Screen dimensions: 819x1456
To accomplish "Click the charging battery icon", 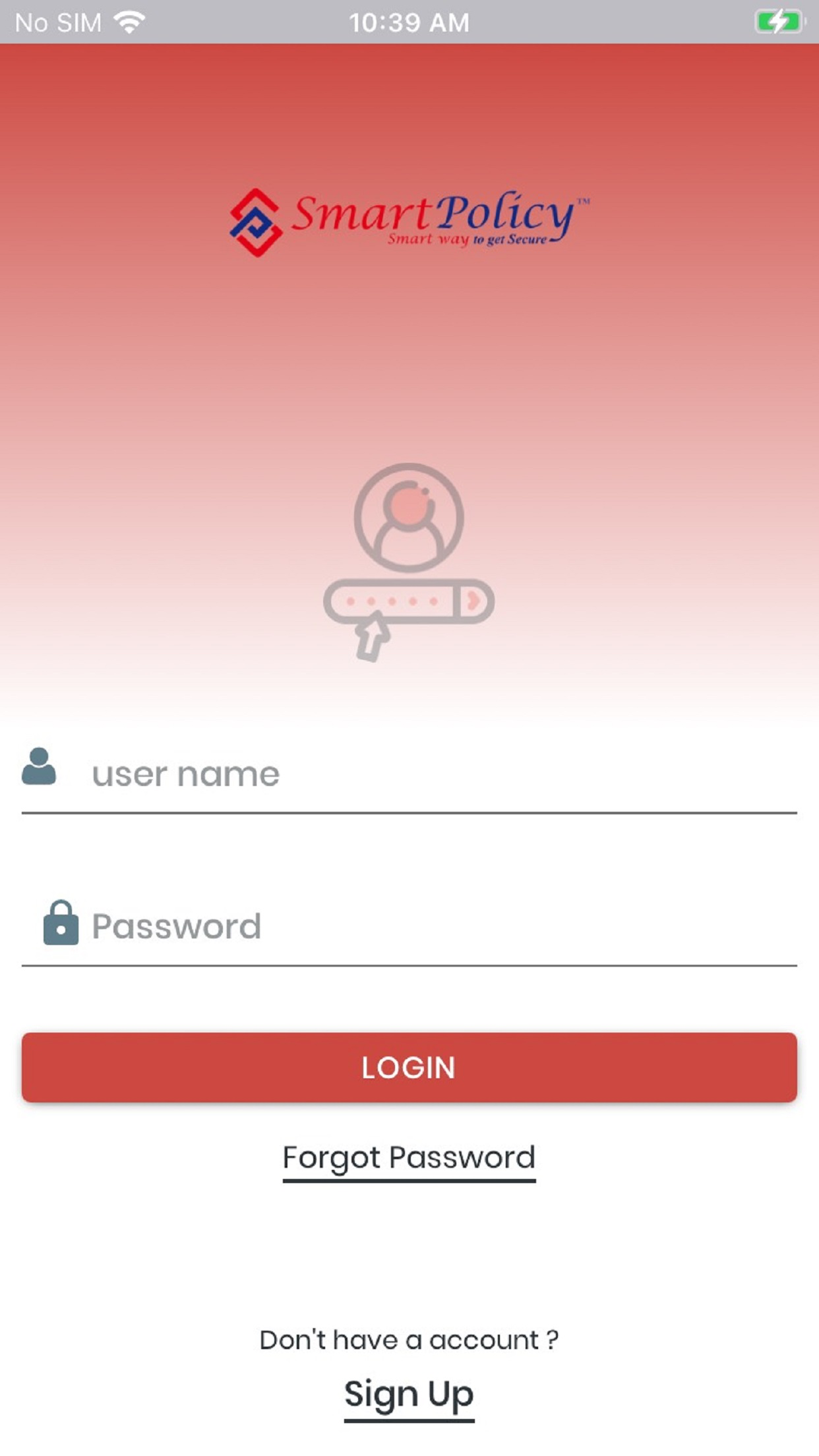I will click(x=778, y=22).
